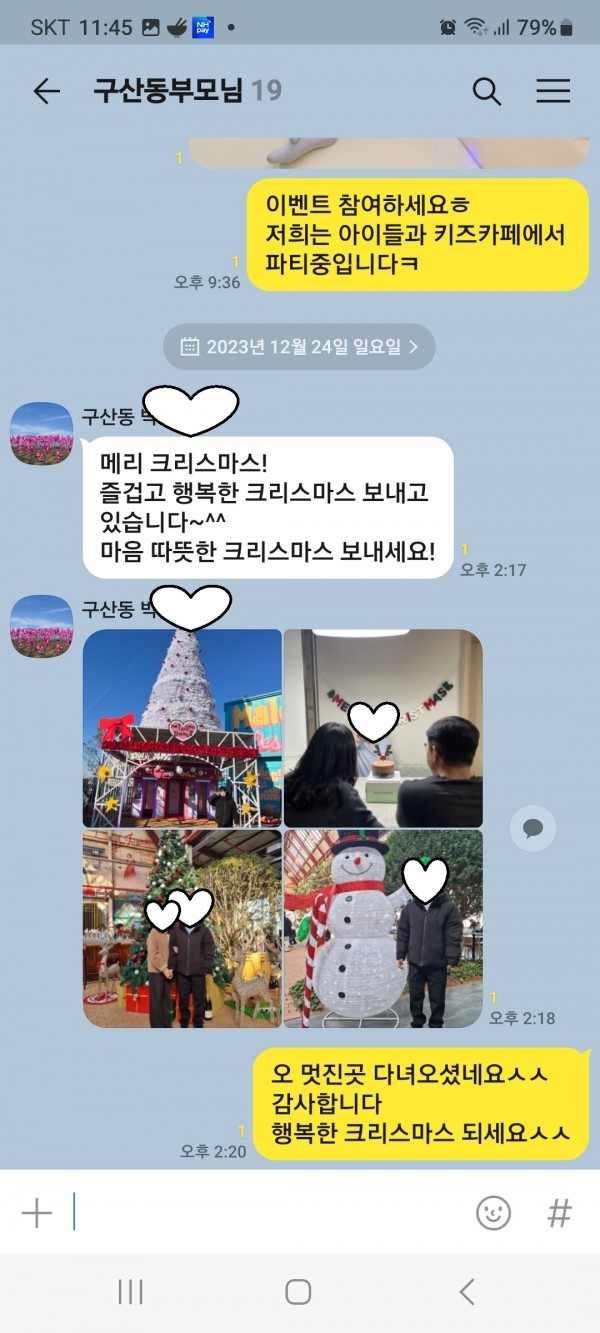The image size is (600, 1333).
Task: Open the chat room hamburger menu
Action: point(553,92)
